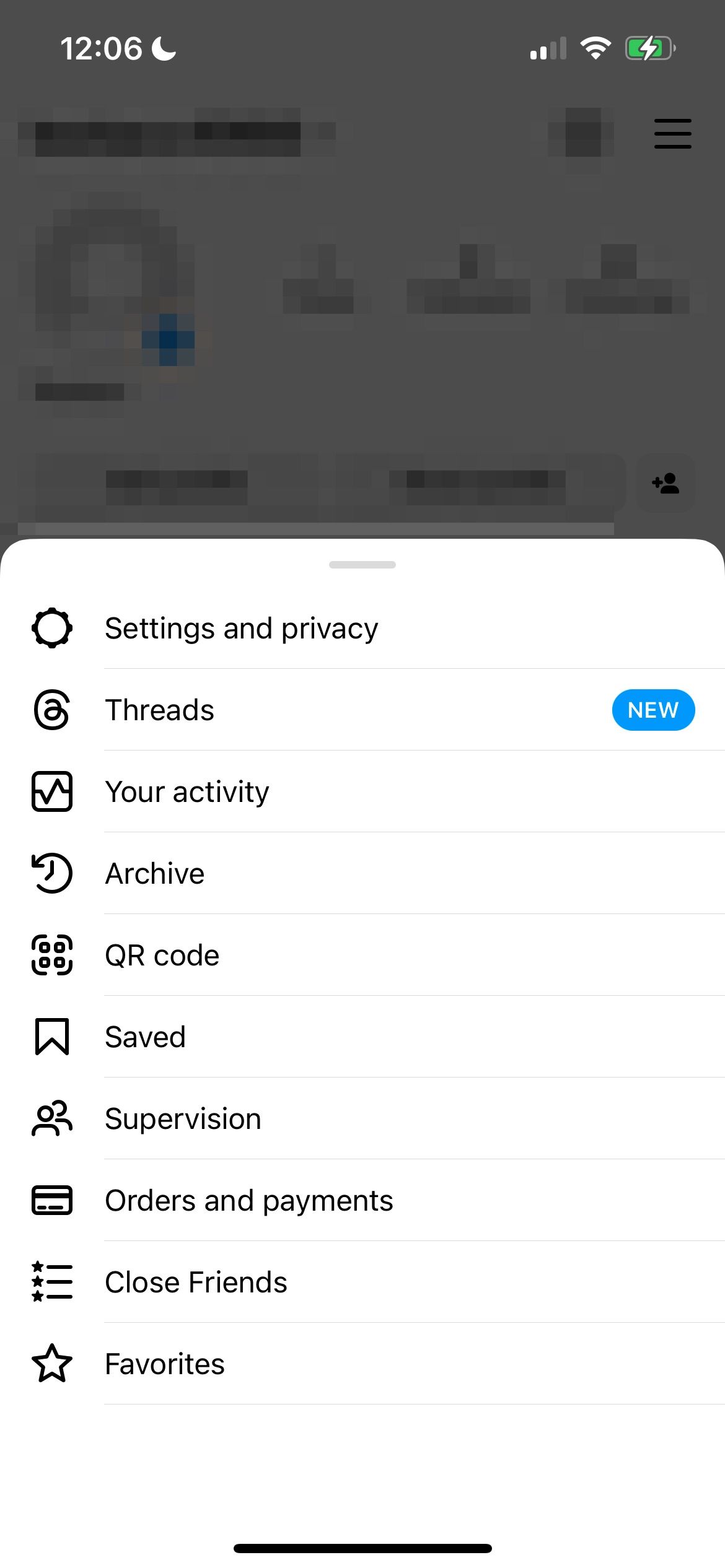Open Saved posts

146,1037
